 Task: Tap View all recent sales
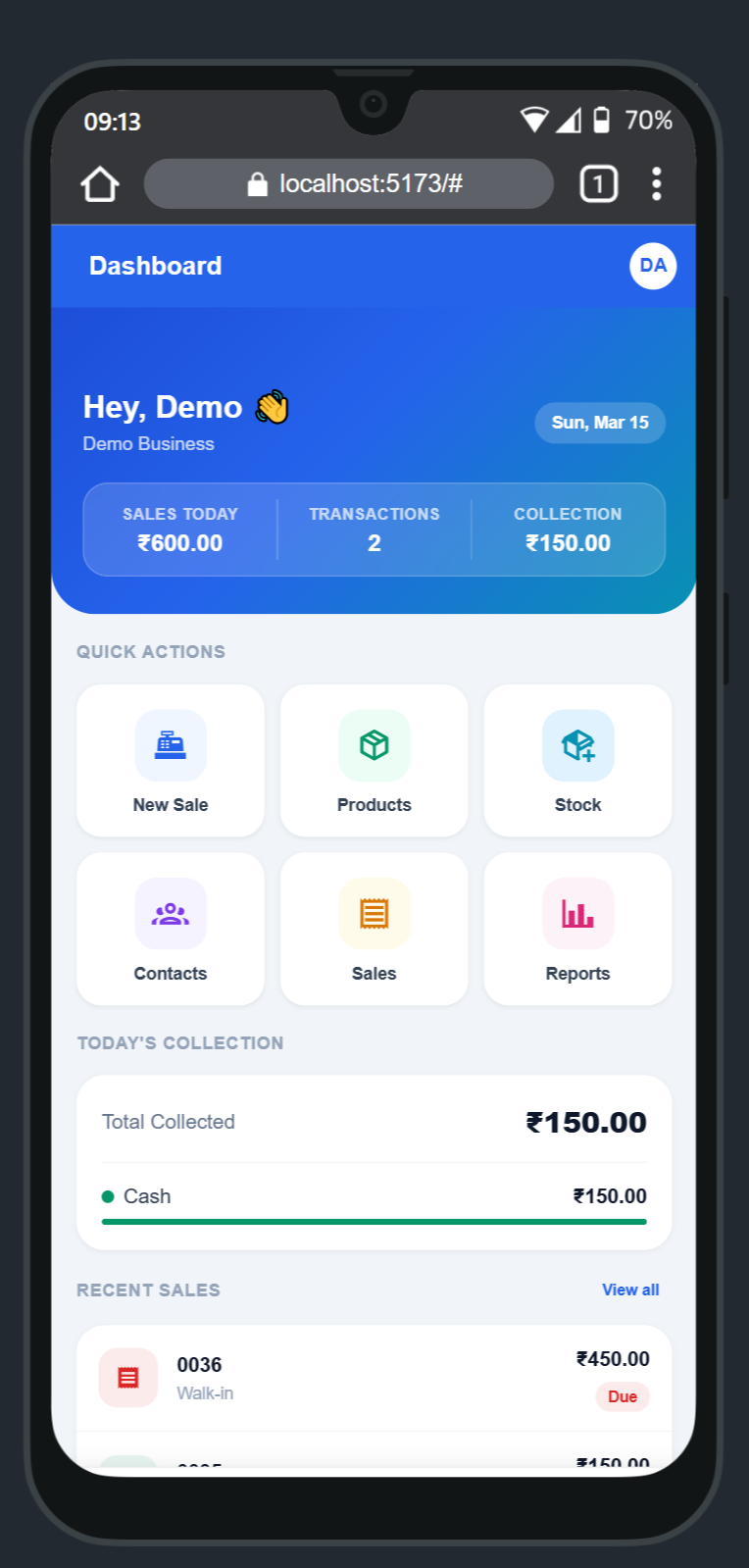point(630,1290)
